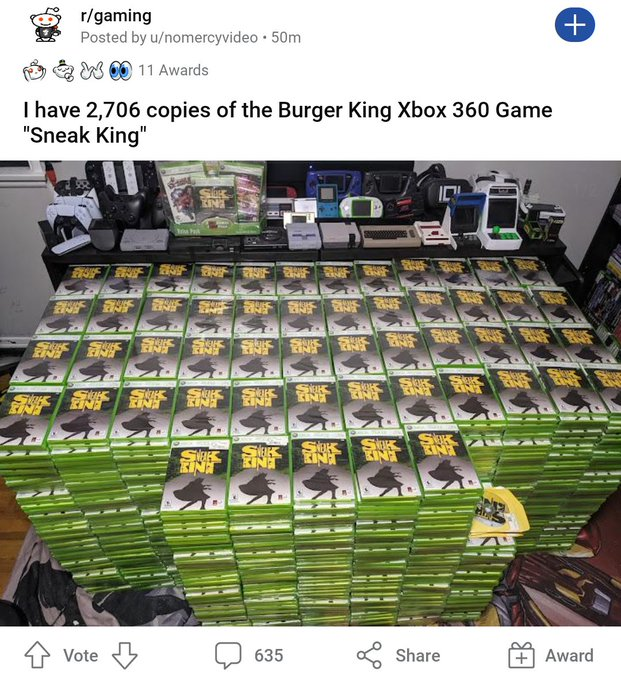
Task: Join r/gaming with the plus button
Action: point(574,25)
